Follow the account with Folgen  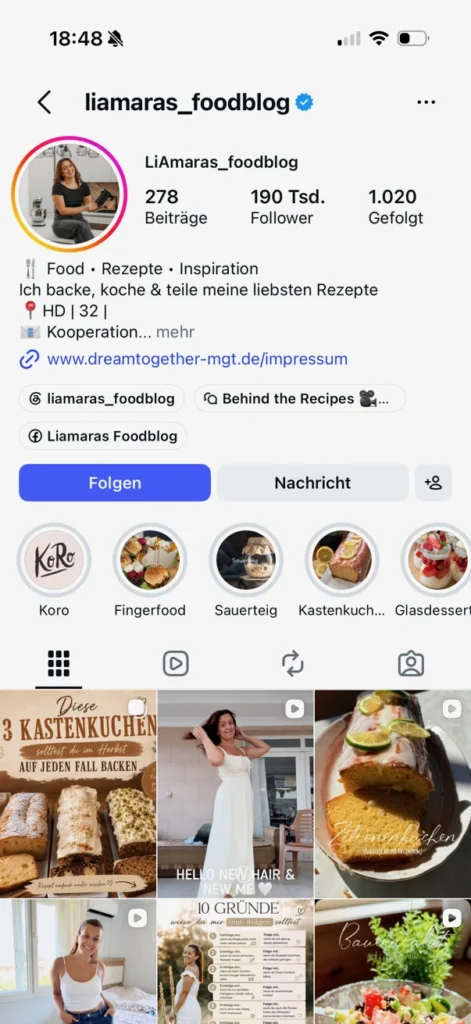(x=114, y=483)
